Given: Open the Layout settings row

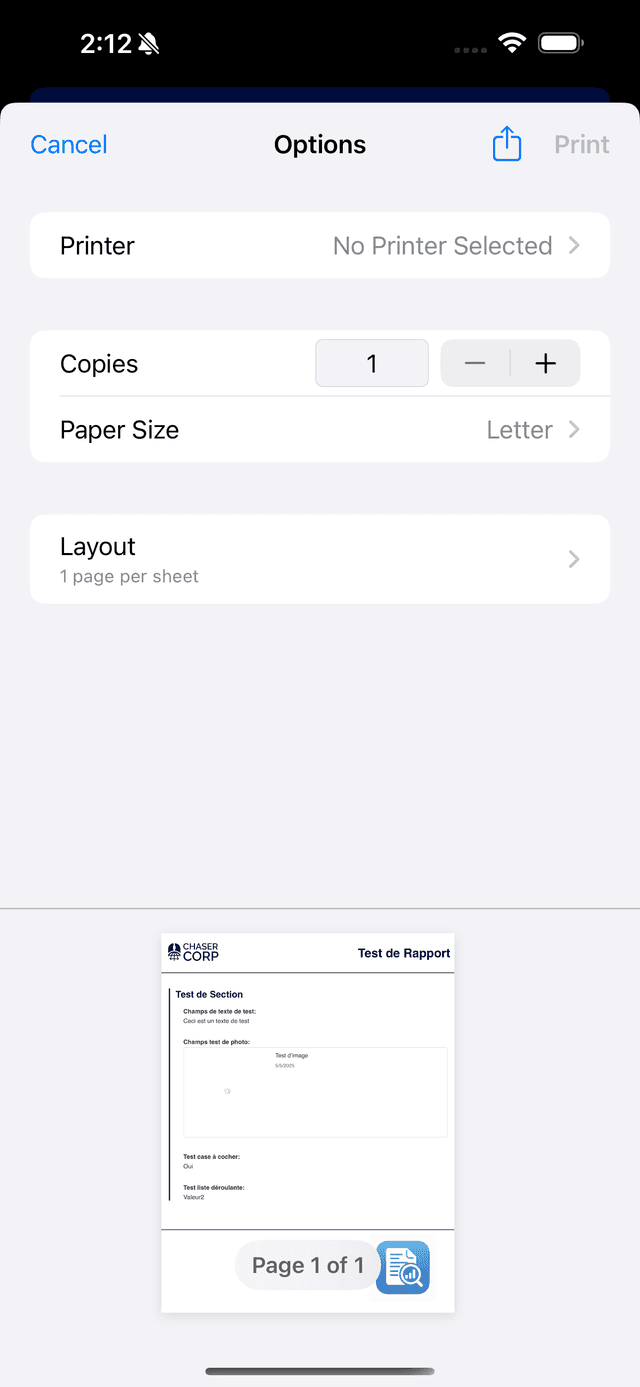Looking at the screenshot, I should pos(320,559).
